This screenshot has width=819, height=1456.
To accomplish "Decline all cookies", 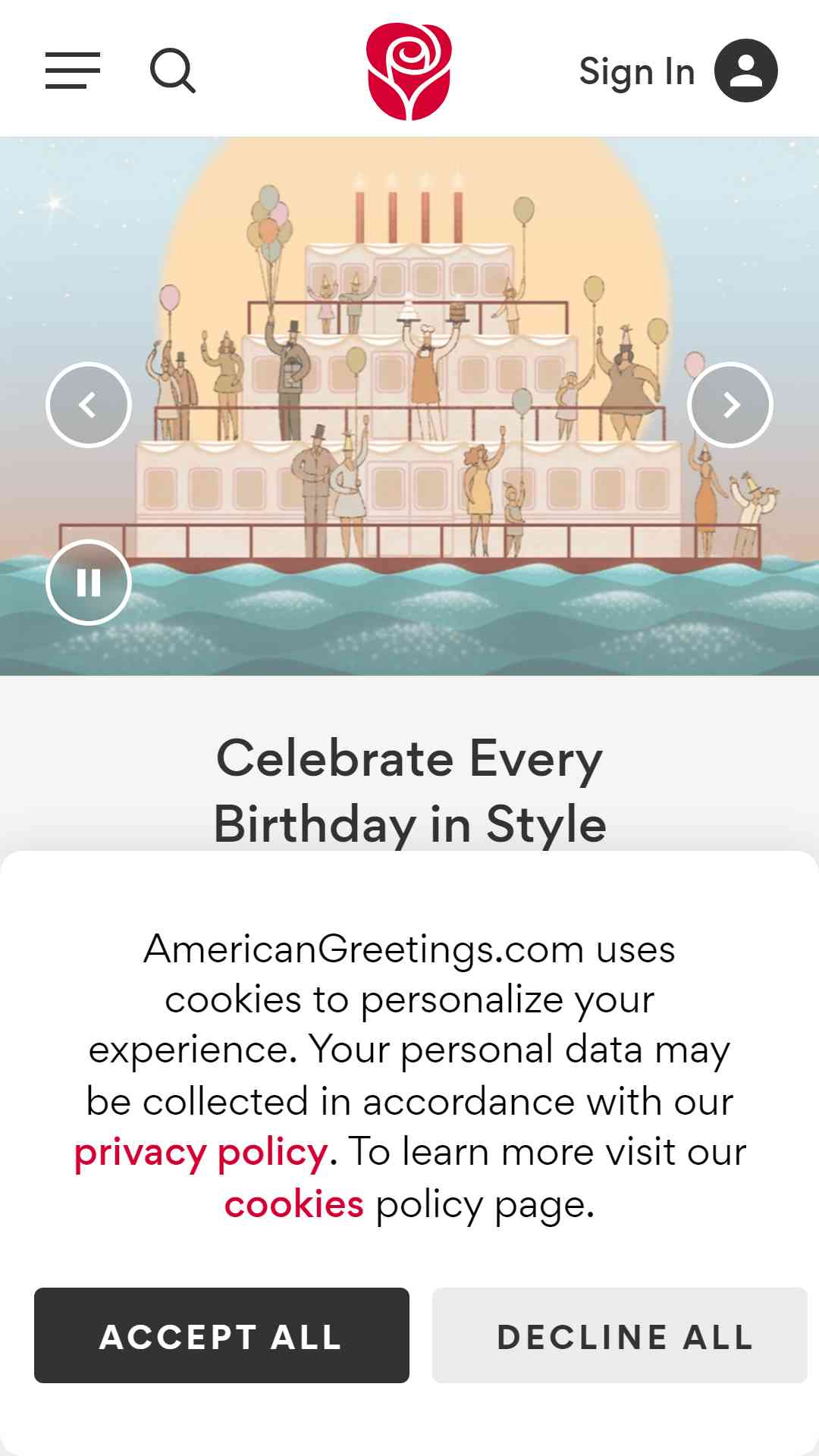I will pyautogui.click(x=620, y=1335).
